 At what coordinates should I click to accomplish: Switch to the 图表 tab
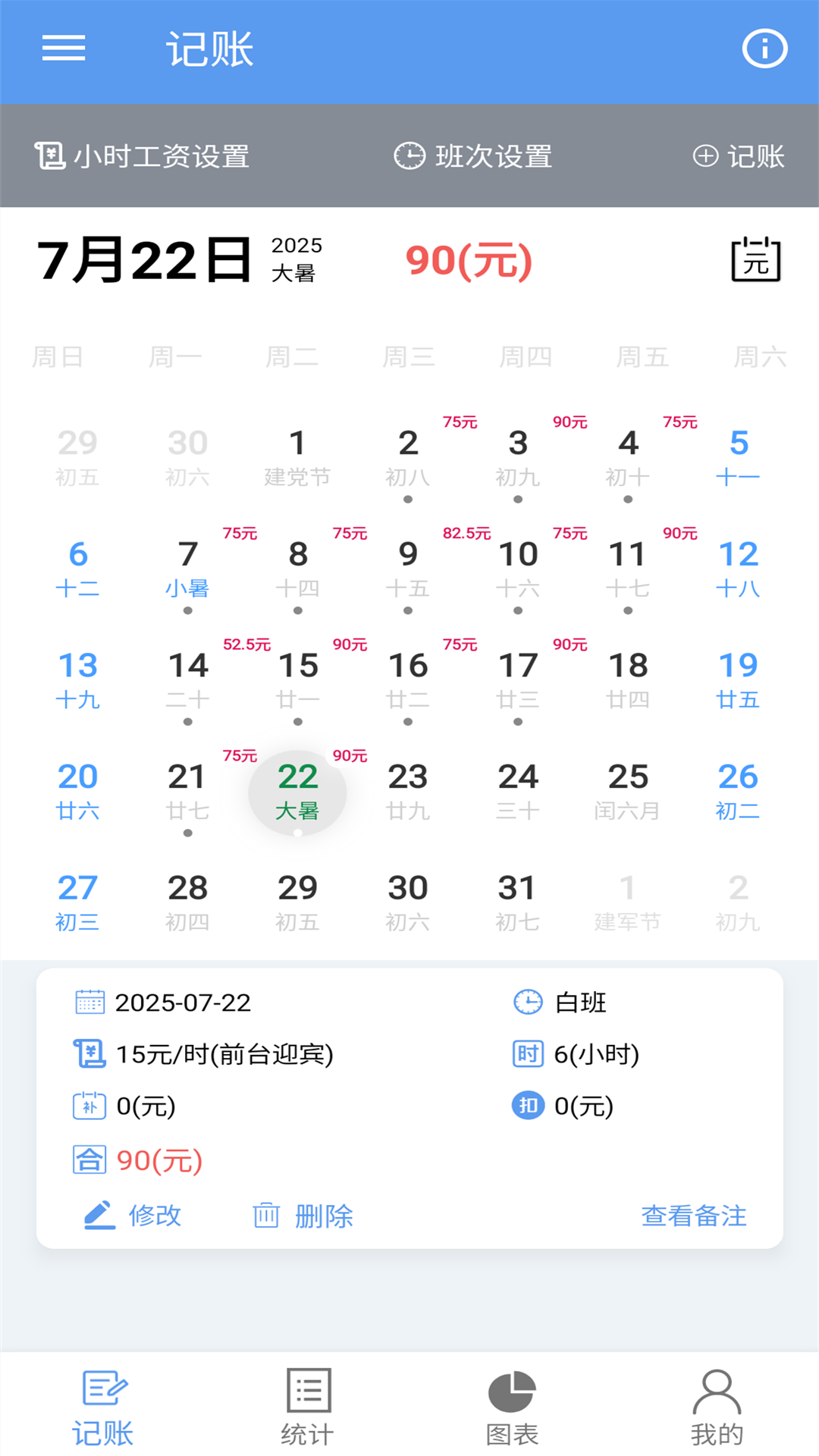click(512, 1407)
